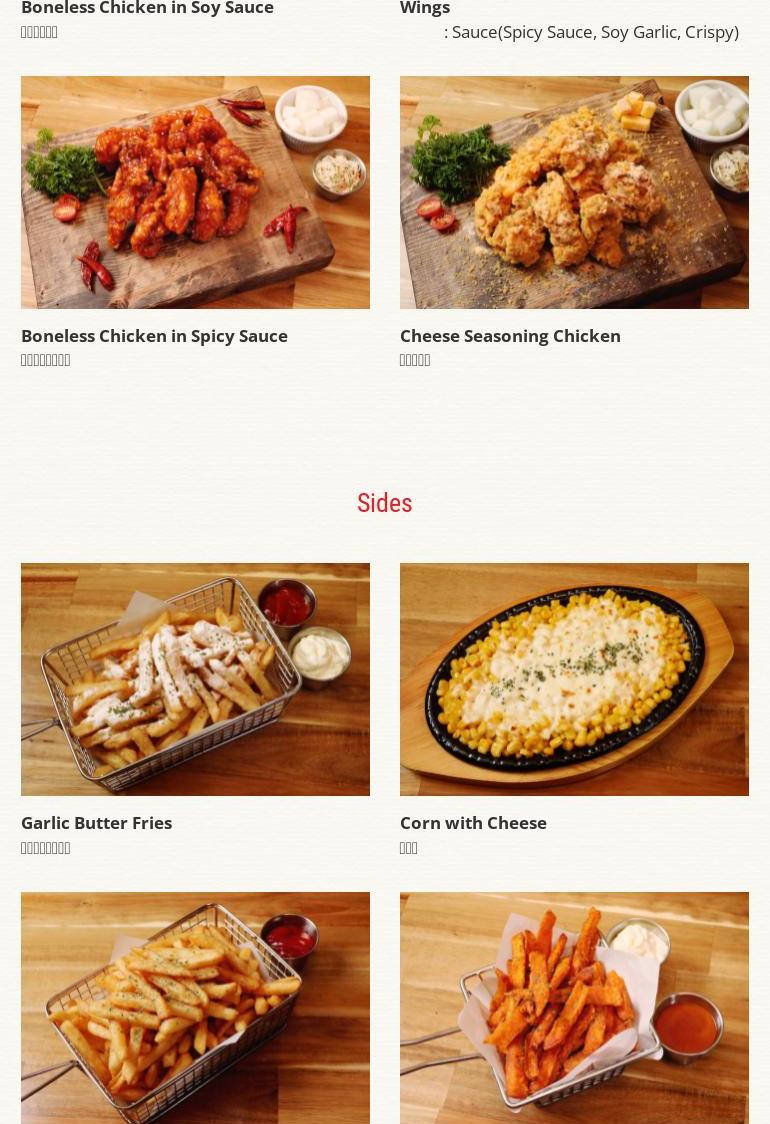Select the Garlic Butter Fries side
770x1124 pixels.
point(96,822)
